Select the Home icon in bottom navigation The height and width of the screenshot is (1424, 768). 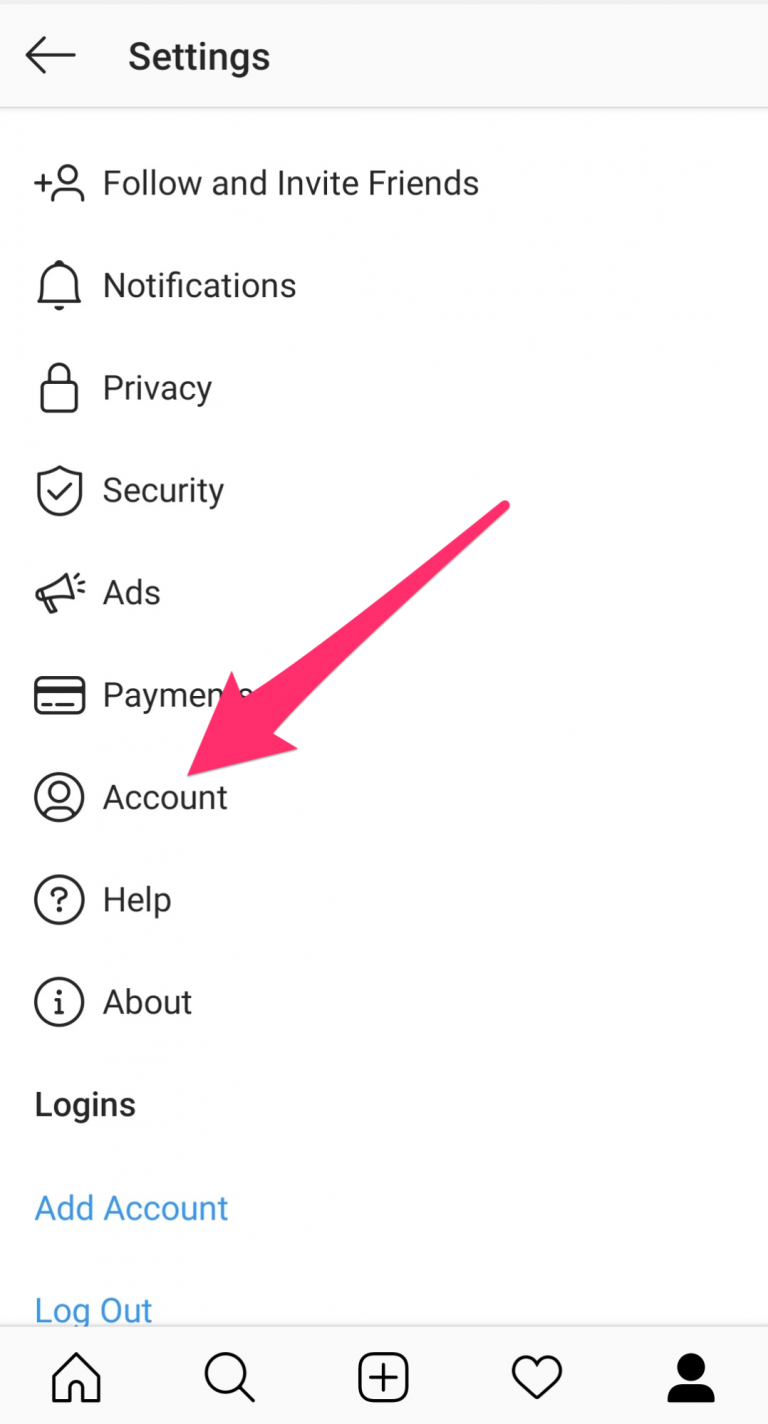click(x=75, y=1377)
